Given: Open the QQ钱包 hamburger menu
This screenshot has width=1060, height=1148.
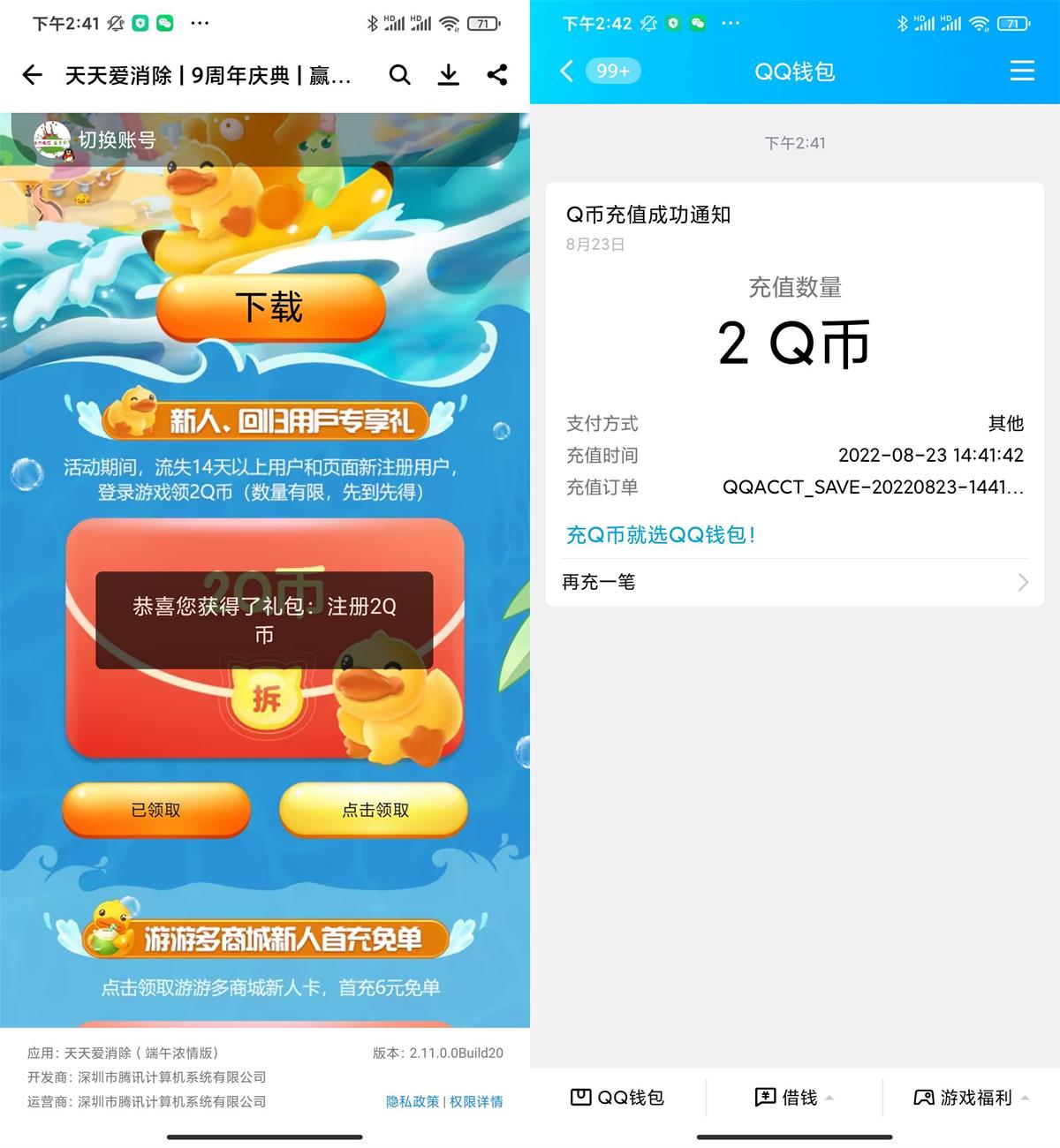Looking at the screenshot, I should 1022,72.
